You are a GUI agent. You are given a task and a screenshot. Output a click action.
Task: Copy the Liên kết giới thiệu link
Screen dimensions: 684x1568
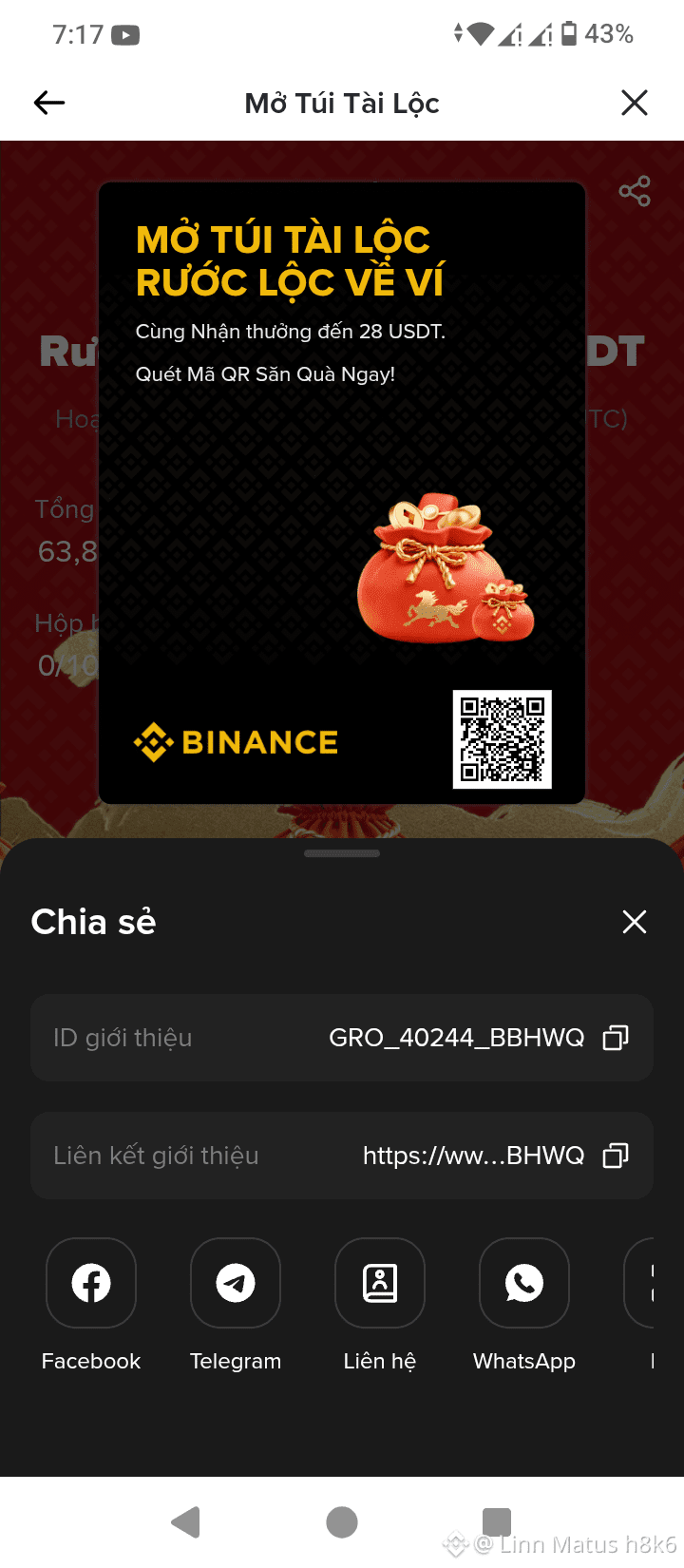[616, 1156]
